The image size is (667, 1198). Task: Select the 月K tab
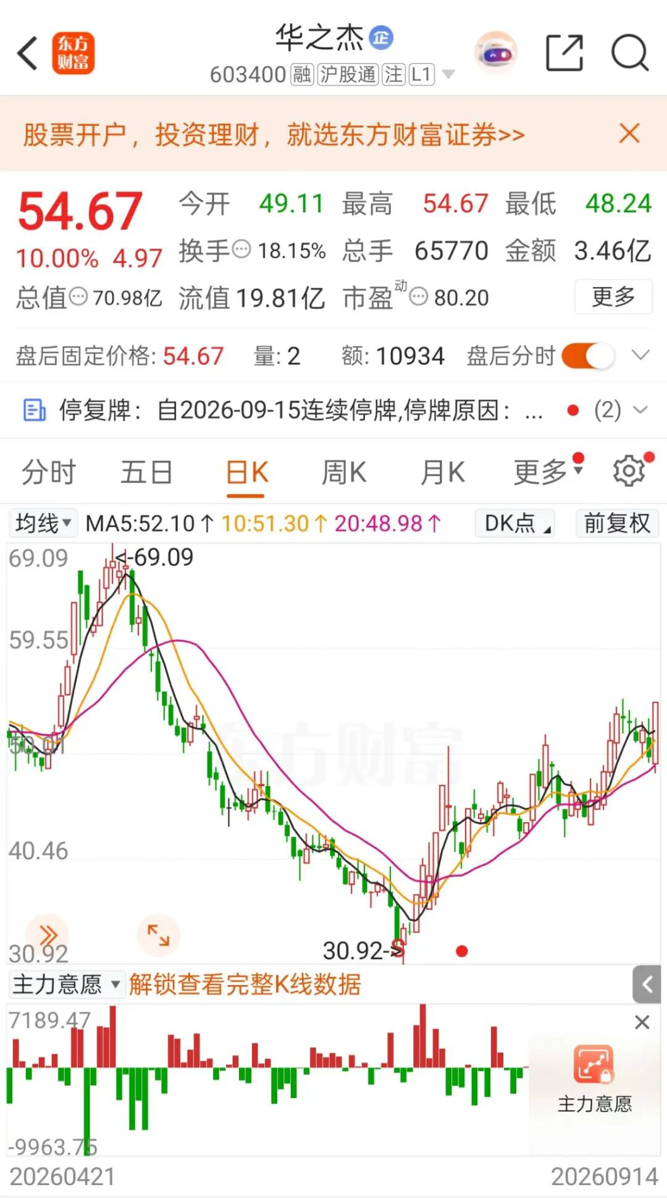click(x=442, y=472)
